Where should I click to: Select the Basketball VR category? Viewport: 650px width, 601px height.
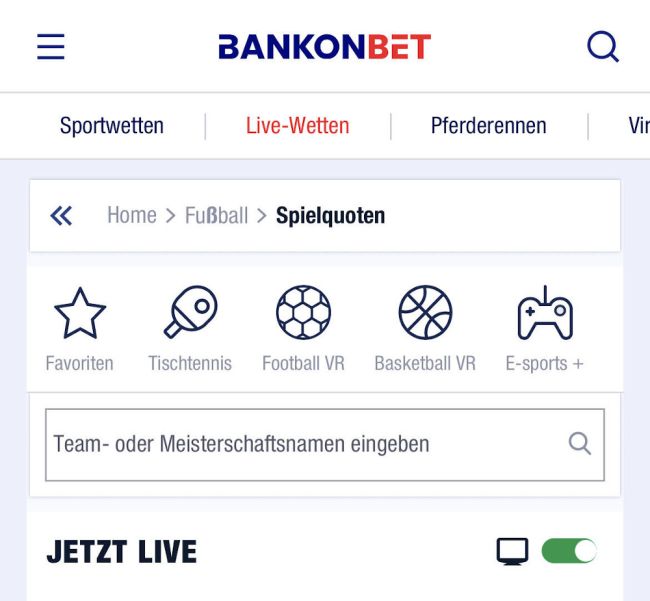pos(425,329)
